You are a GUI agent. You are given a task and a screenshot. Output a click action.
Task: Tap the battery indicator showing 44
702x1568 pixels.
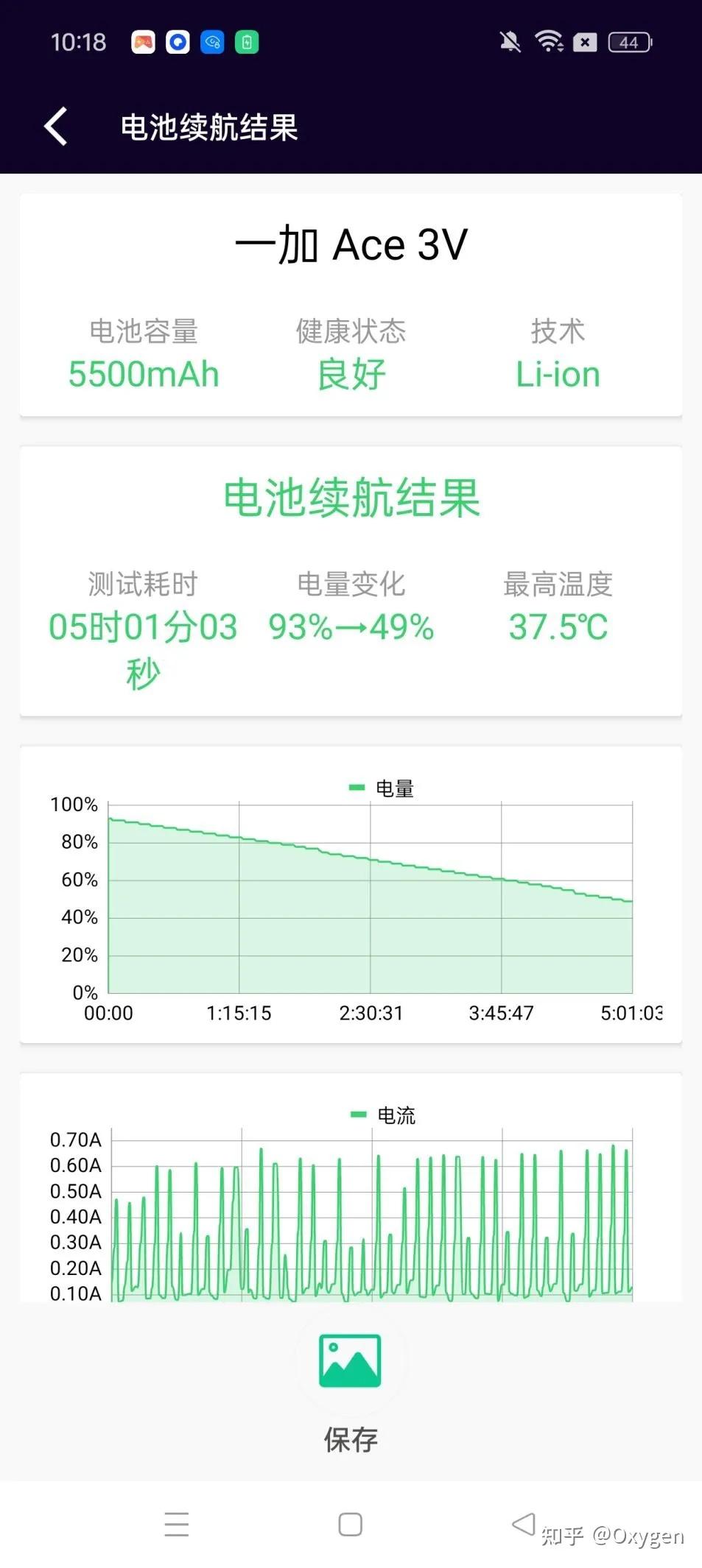[x=628, y=42]
